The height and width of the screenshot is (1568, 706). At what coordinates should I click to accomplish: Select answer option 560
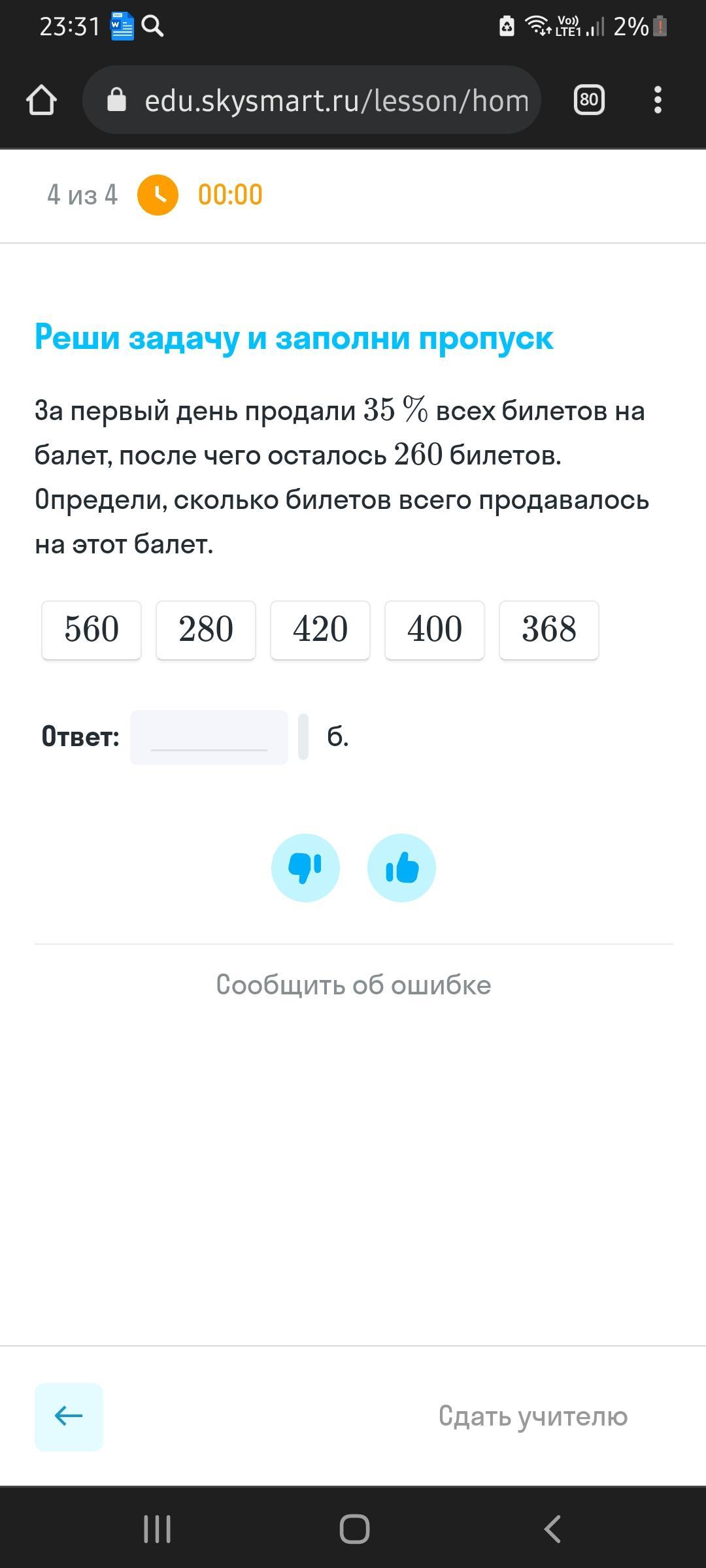click(x=92, y=630)
